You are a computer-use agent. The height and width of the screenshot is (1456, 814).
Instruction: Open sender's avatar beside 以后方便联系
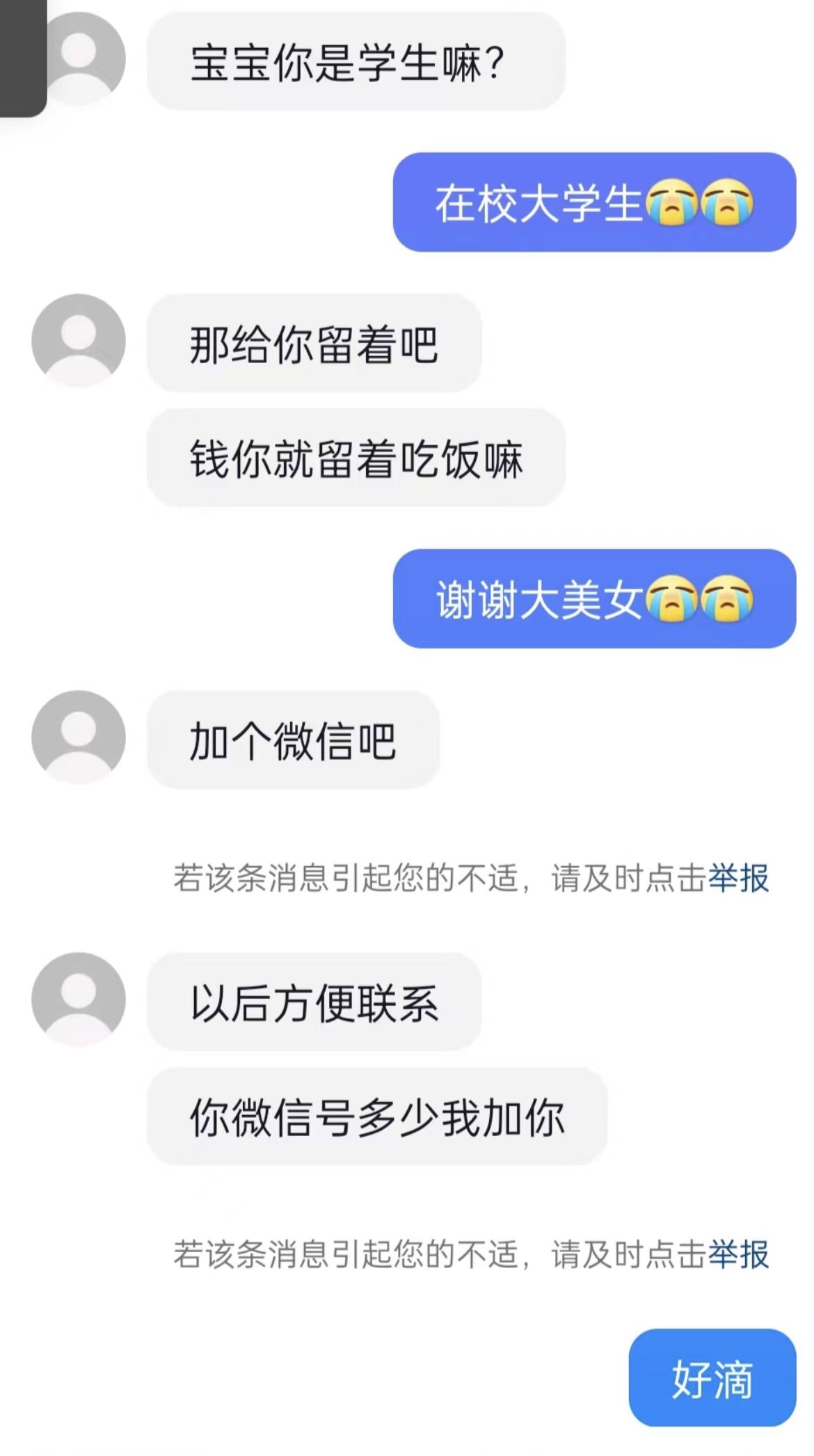tap(79, 1000)
